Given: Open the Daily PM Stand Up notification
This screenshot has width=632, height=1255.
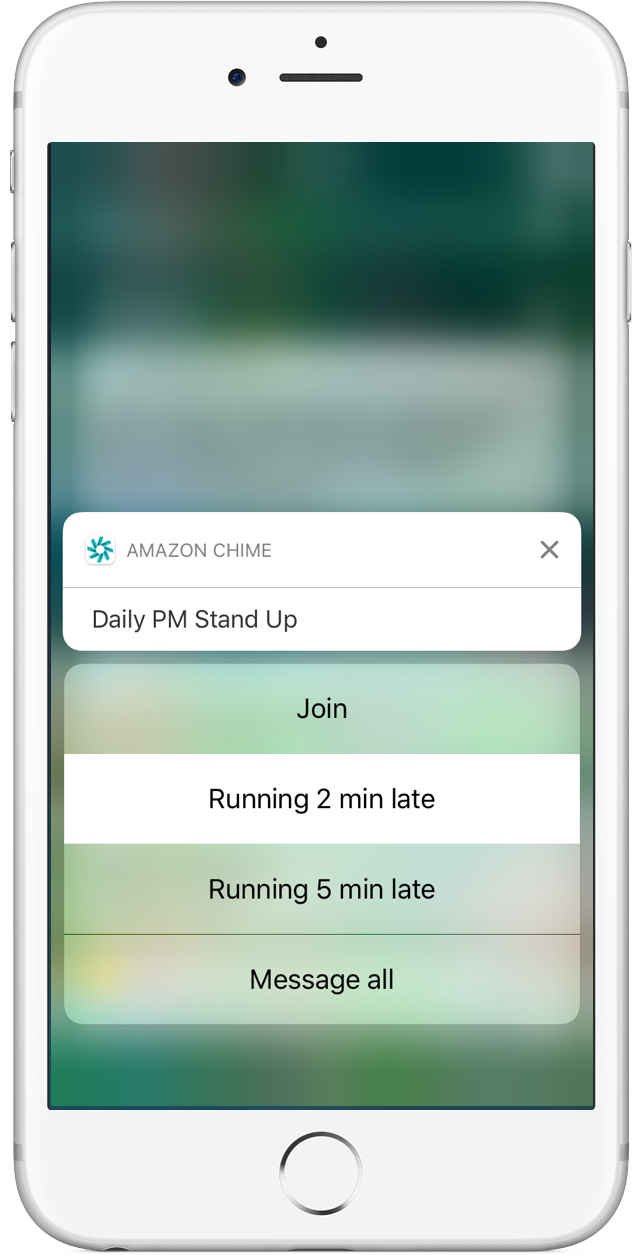Looking at the screenshot, I should (322, 619).
